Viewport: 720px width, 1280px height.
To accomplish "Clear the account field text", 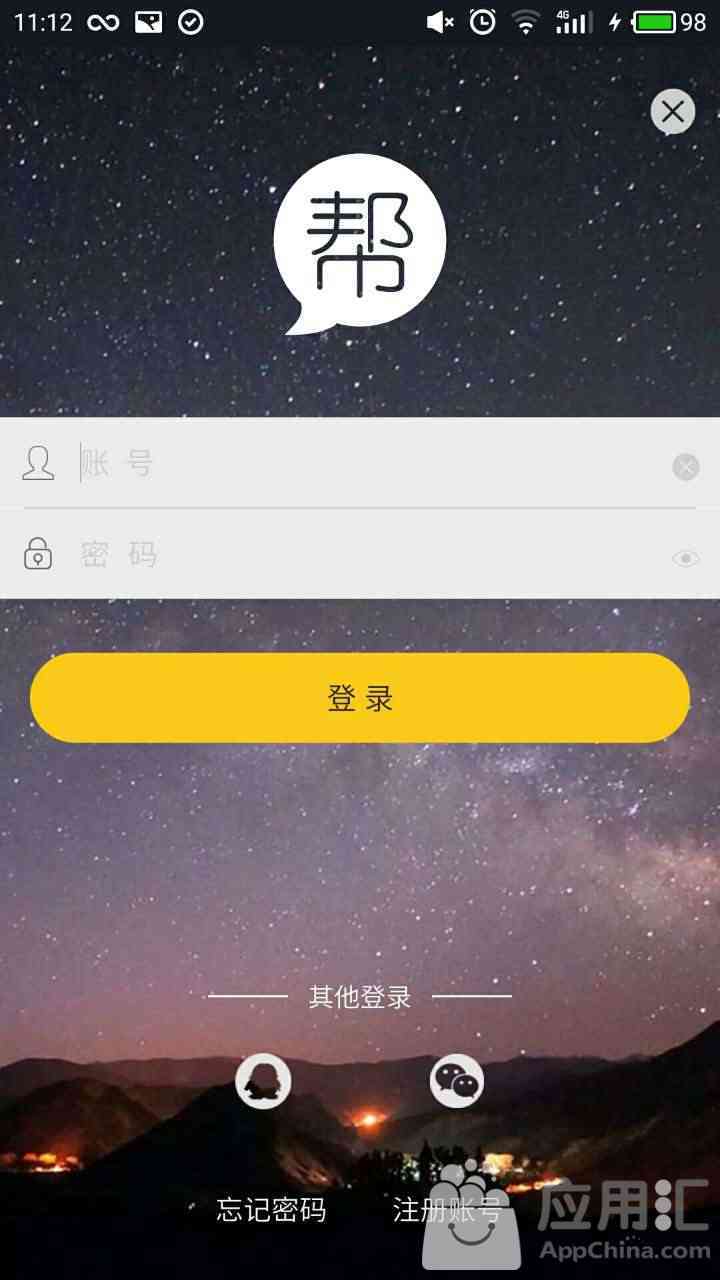I will [x=685, y=467].
